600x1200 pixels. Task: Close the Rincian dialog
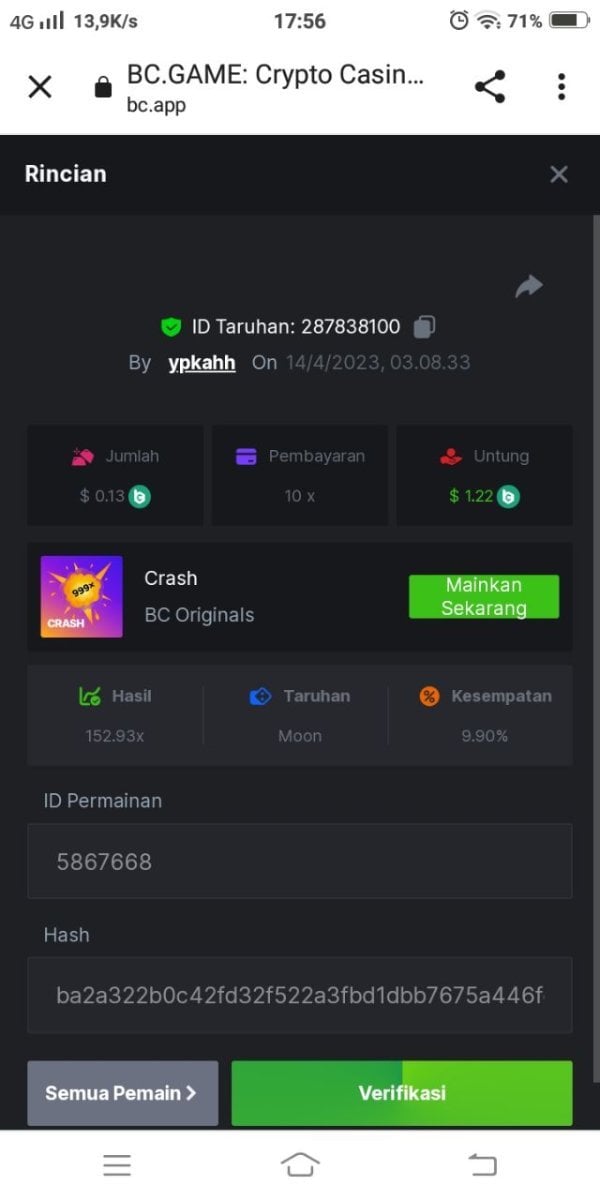click(558, 175)
